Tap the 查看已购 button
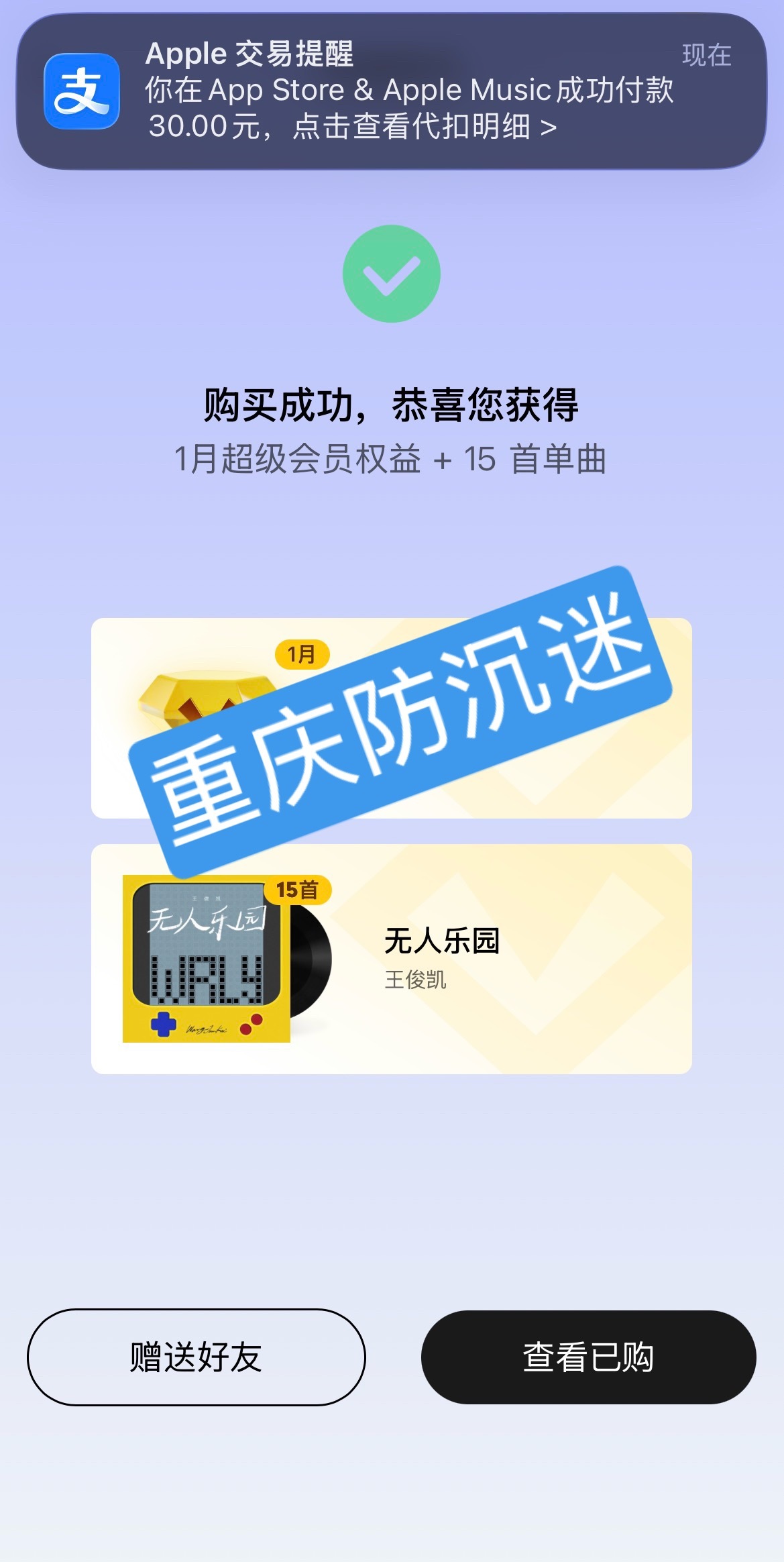 [588, 1355]
